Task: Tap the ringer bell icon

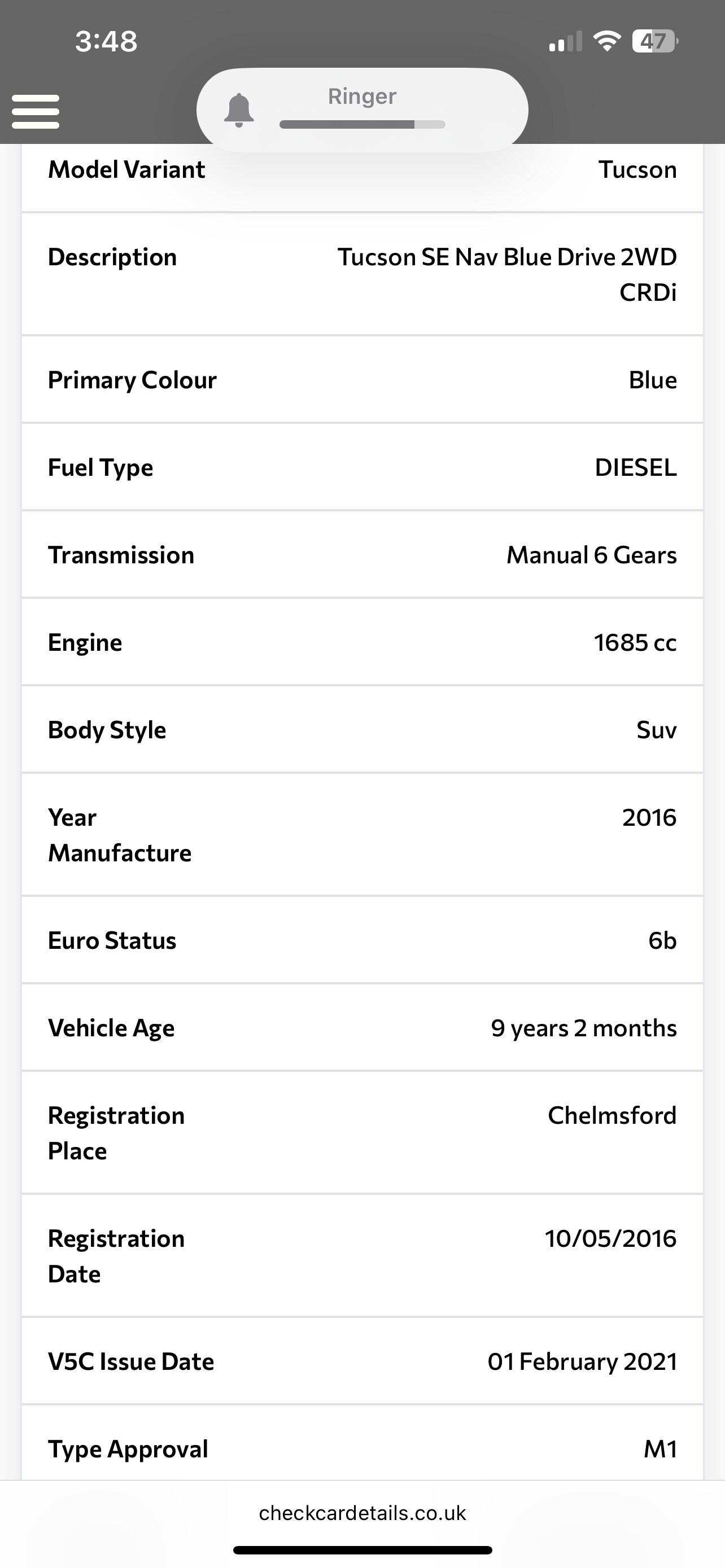Action: click(240, 110)
